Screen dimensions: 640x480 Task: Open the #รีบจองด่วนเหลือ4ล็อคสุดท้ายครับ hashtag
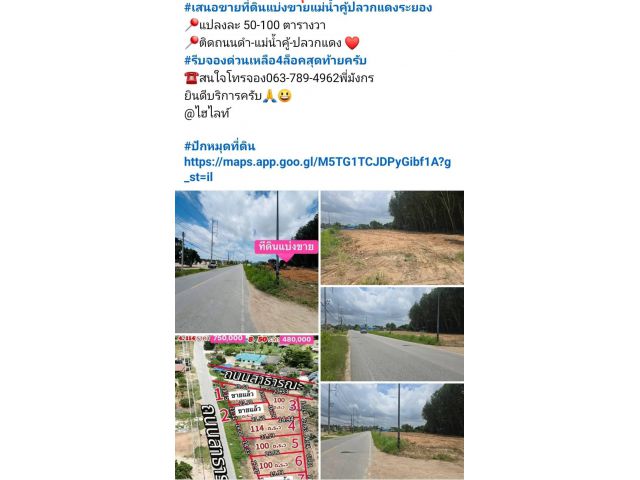click(x=270, y=60)
